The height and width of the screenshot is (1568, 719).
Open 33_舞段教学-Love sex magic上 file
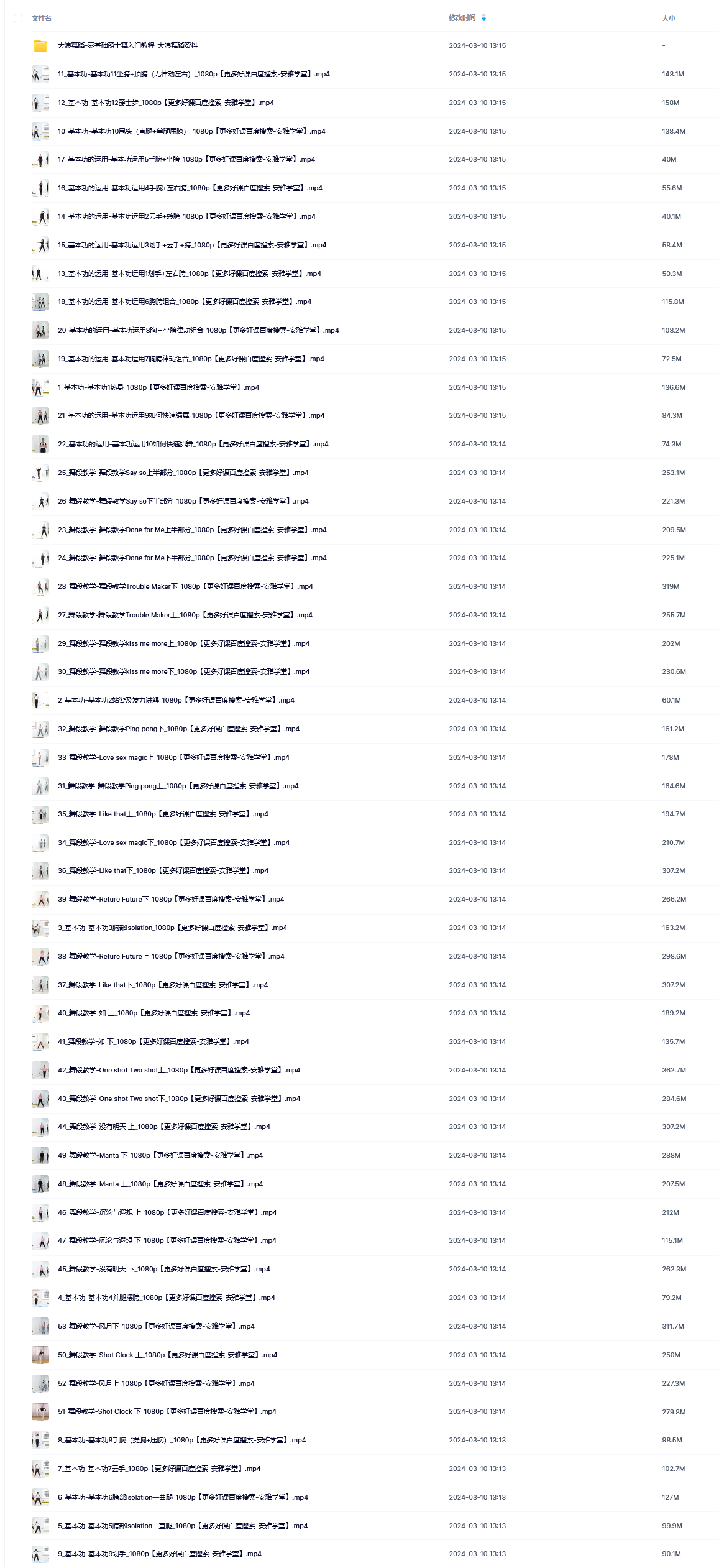[x=173, y=757]
